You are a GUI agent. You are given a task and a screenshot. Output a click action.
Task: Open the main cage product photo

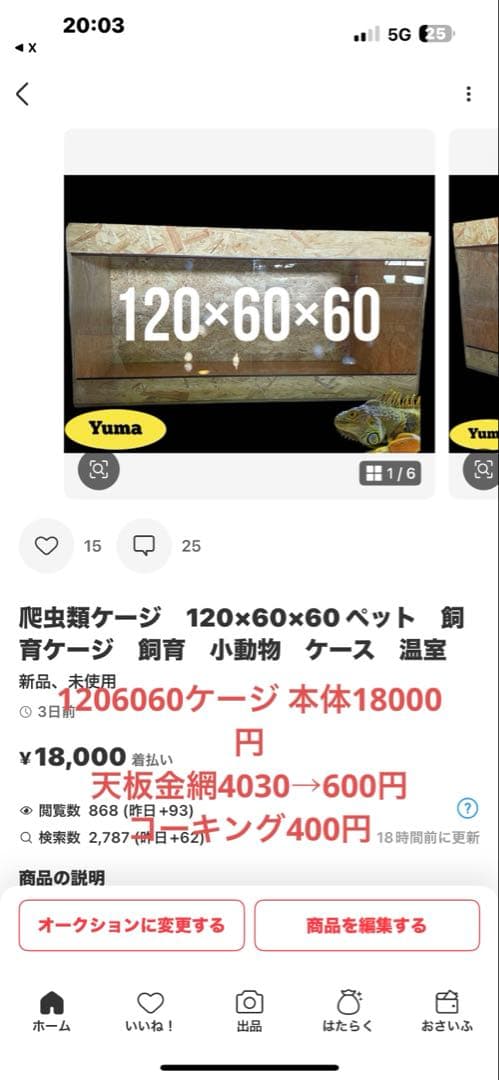[250, 313]
